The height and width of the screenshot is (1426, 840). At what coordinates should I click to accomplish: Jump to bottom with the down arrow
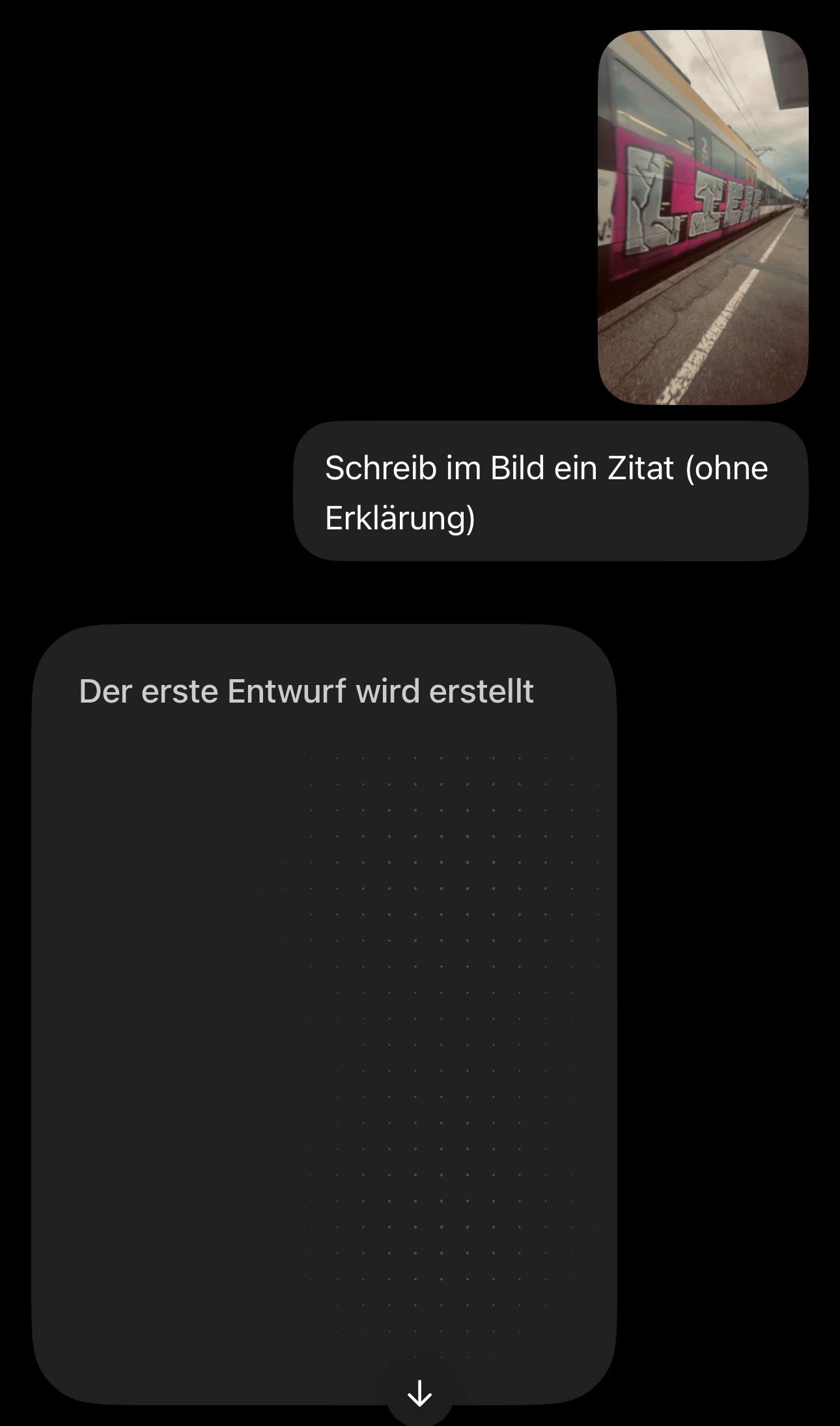coord(420,1393)
